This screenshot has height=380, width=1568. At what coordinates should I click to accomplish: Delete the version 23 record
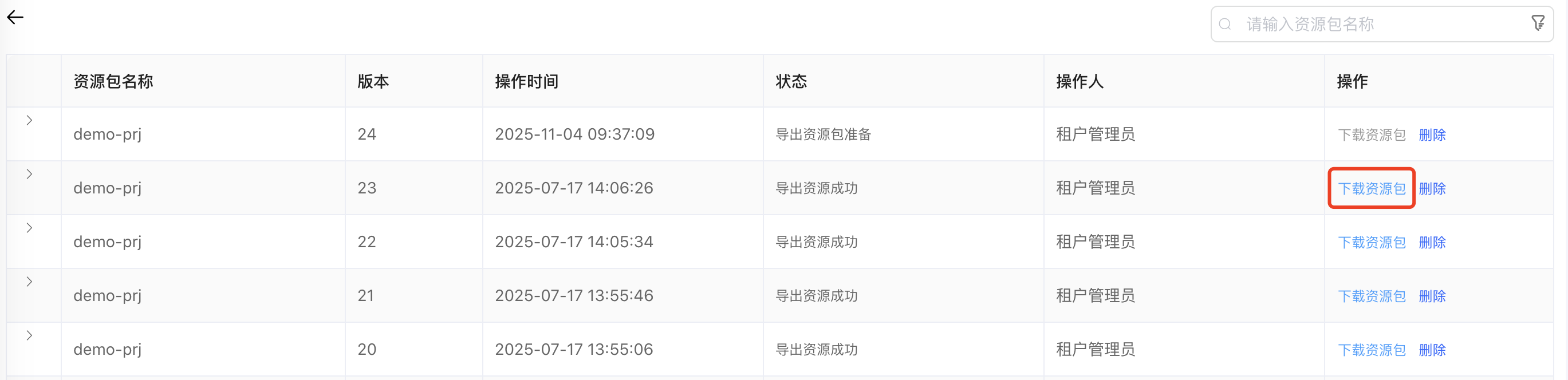coord(1432,188)
